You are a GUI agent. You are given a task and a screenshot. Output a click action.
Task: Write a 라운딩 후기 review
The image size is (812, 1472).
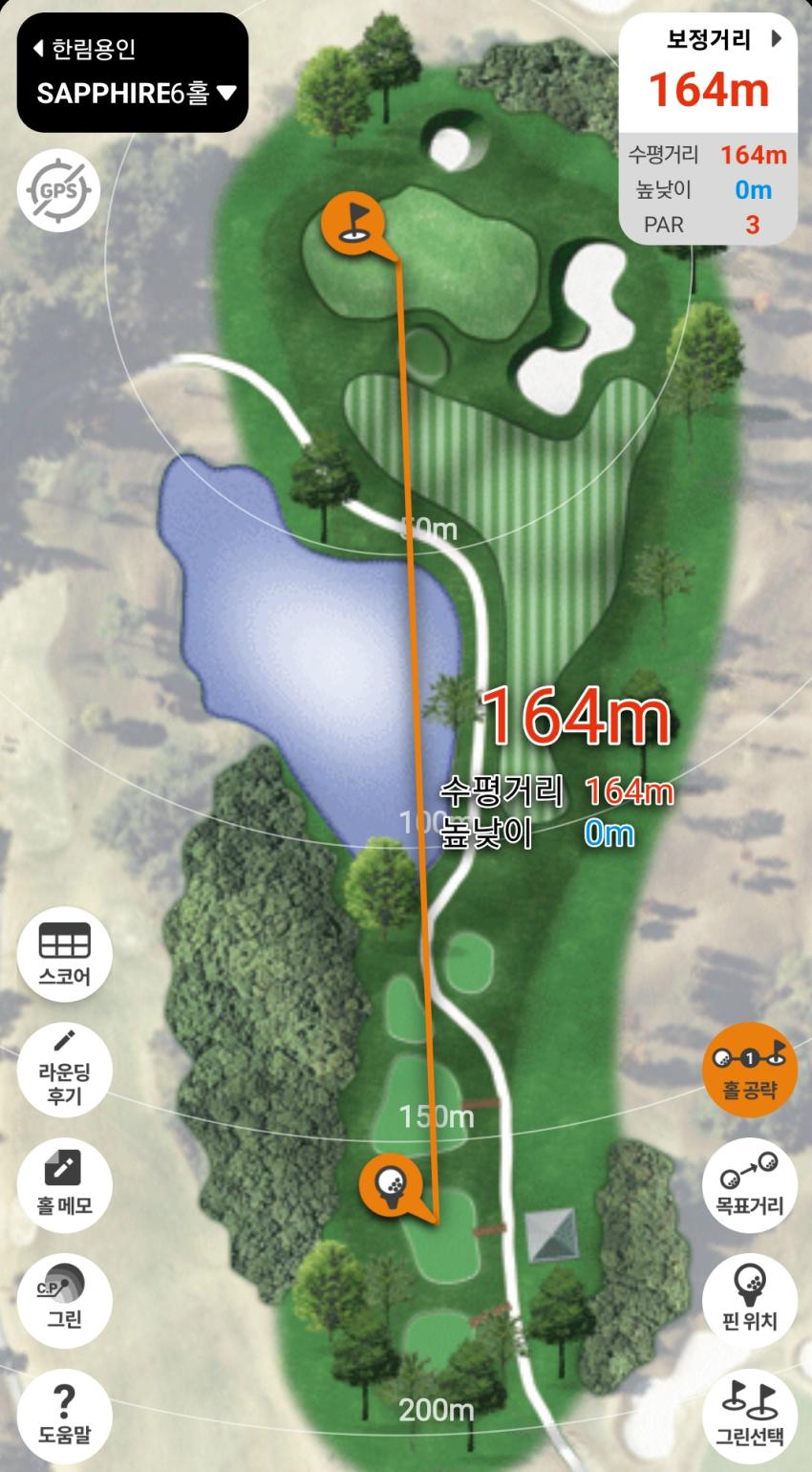point(64,1069)
